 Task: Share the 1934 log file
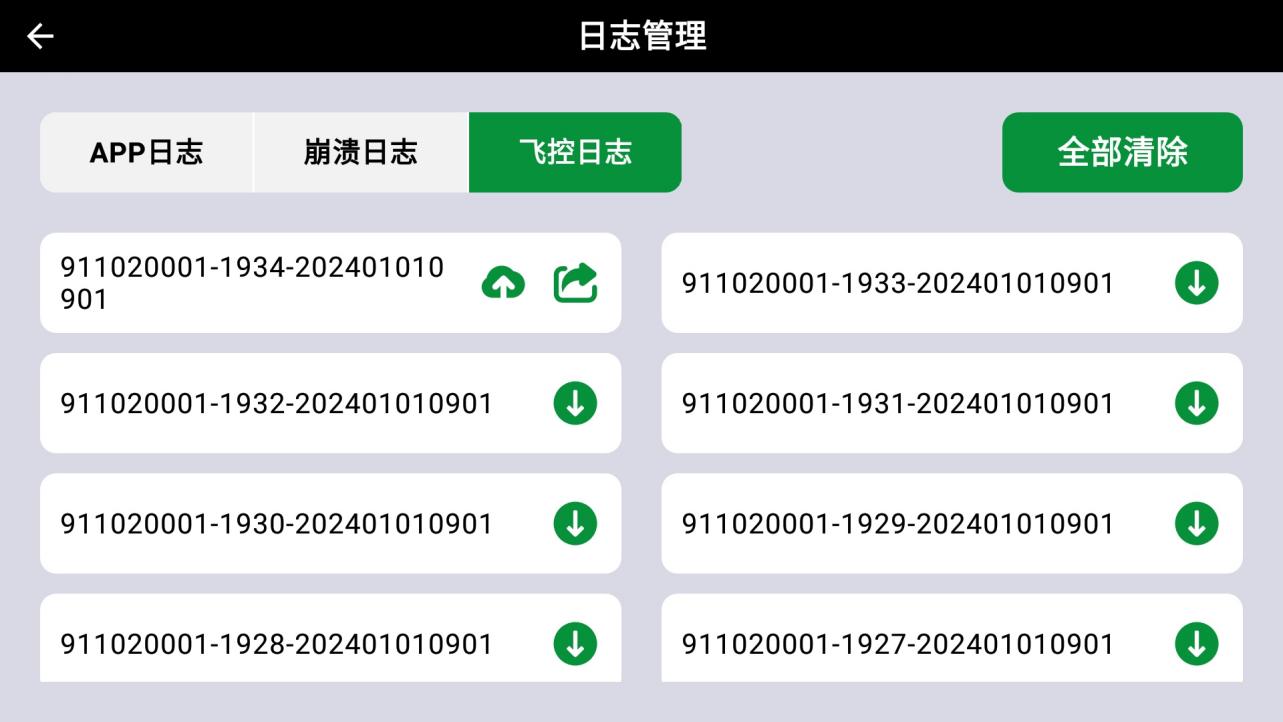pos(576,283)
